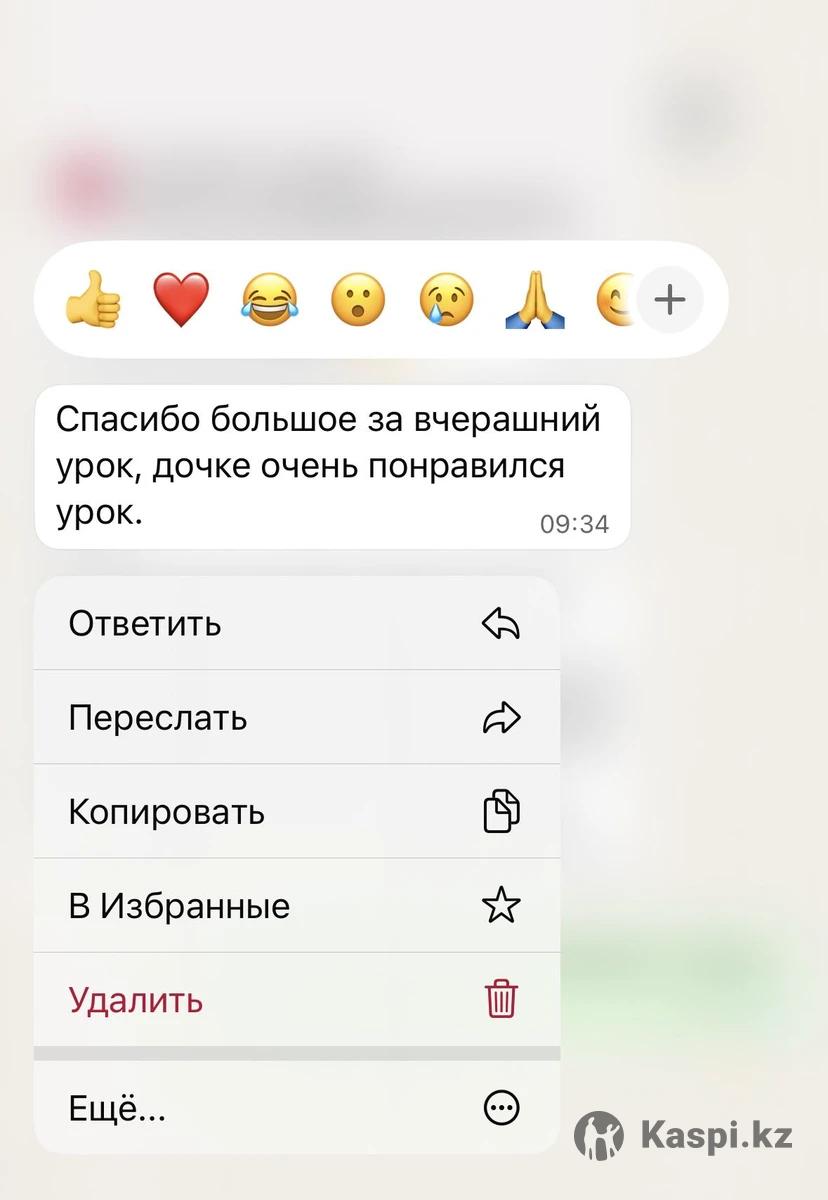Open the Ещё… option for more actions
Viewport: 828px width, 1200px height.
[x=296, y=1108]
